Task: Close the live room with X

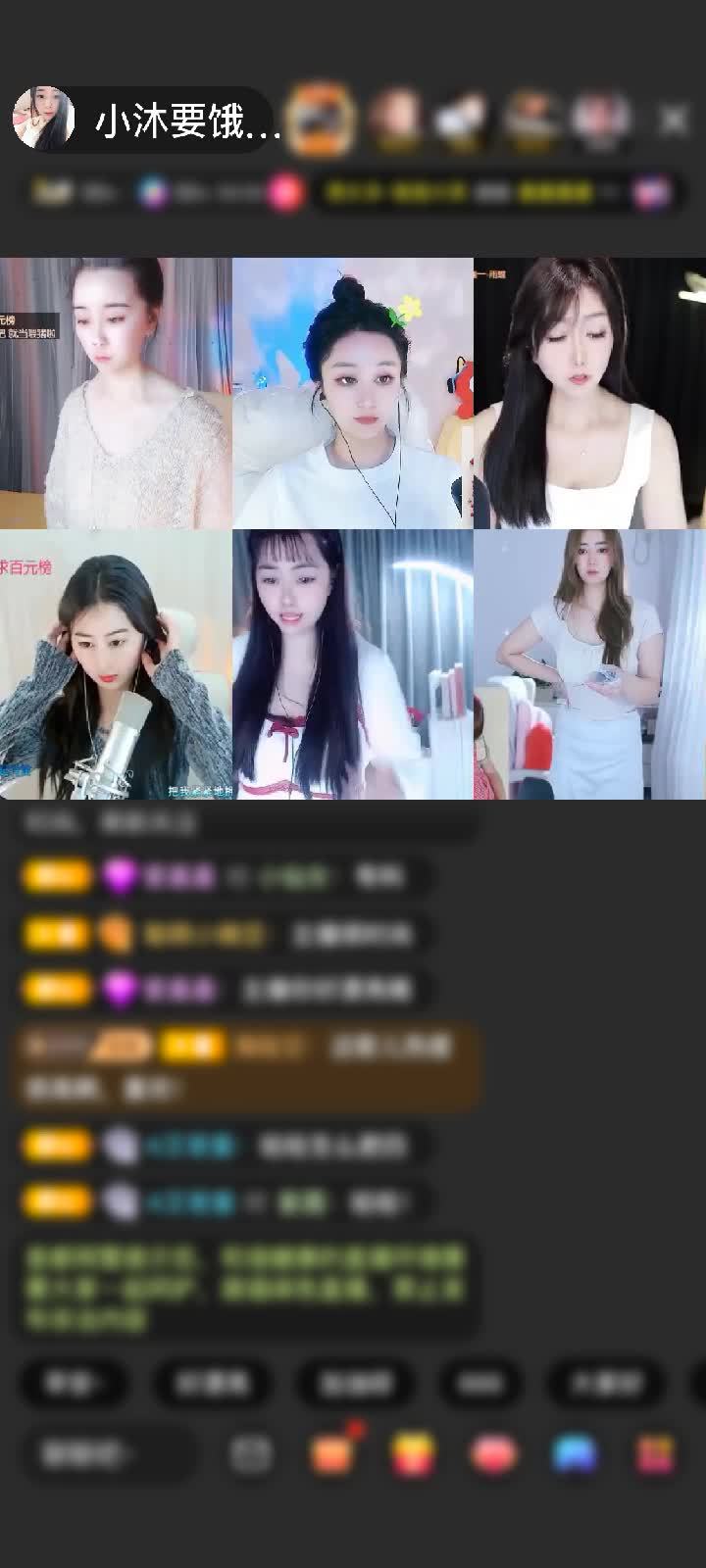Action: tap(674, 121)
